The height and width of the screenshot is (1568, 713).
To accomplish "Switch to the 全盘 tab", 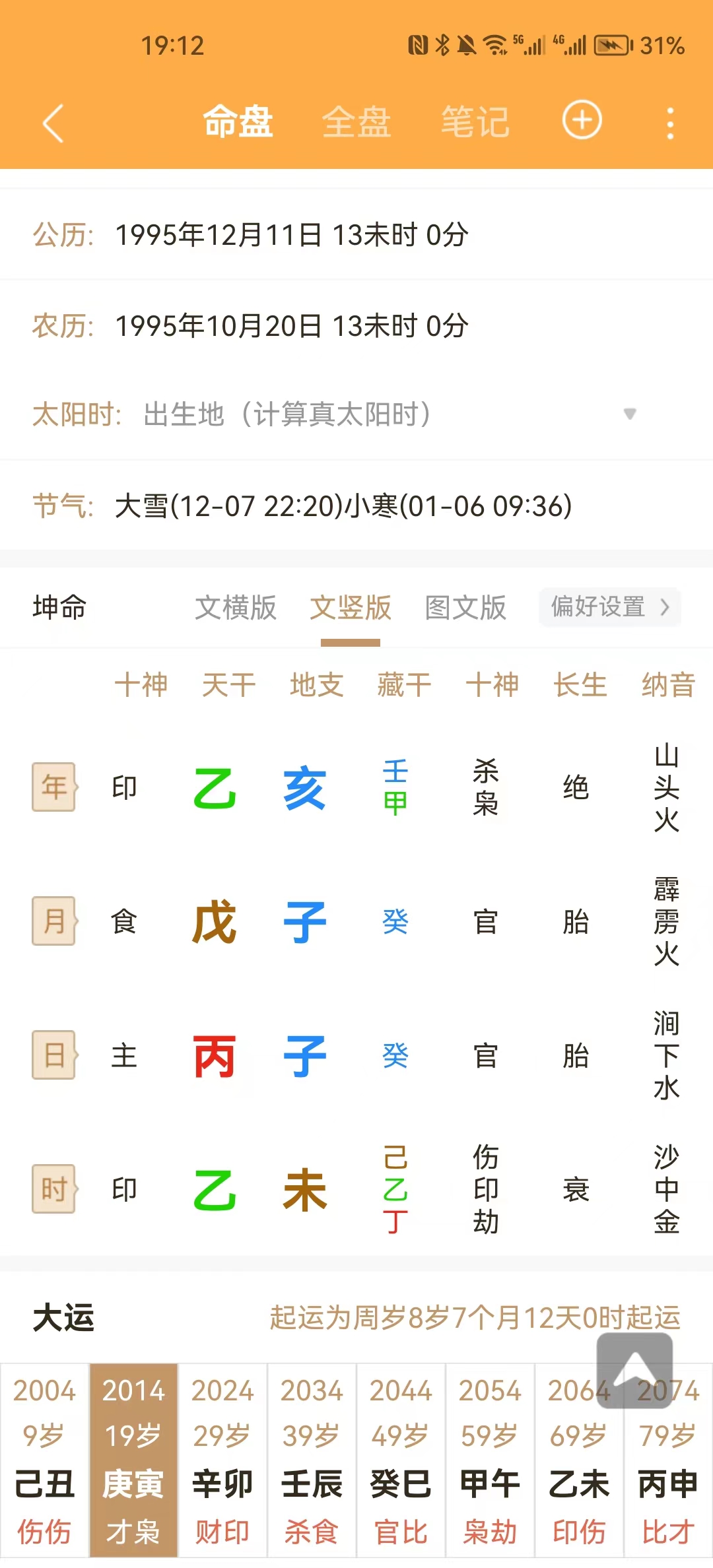I will pyautogui.click(x=356, y=123).
